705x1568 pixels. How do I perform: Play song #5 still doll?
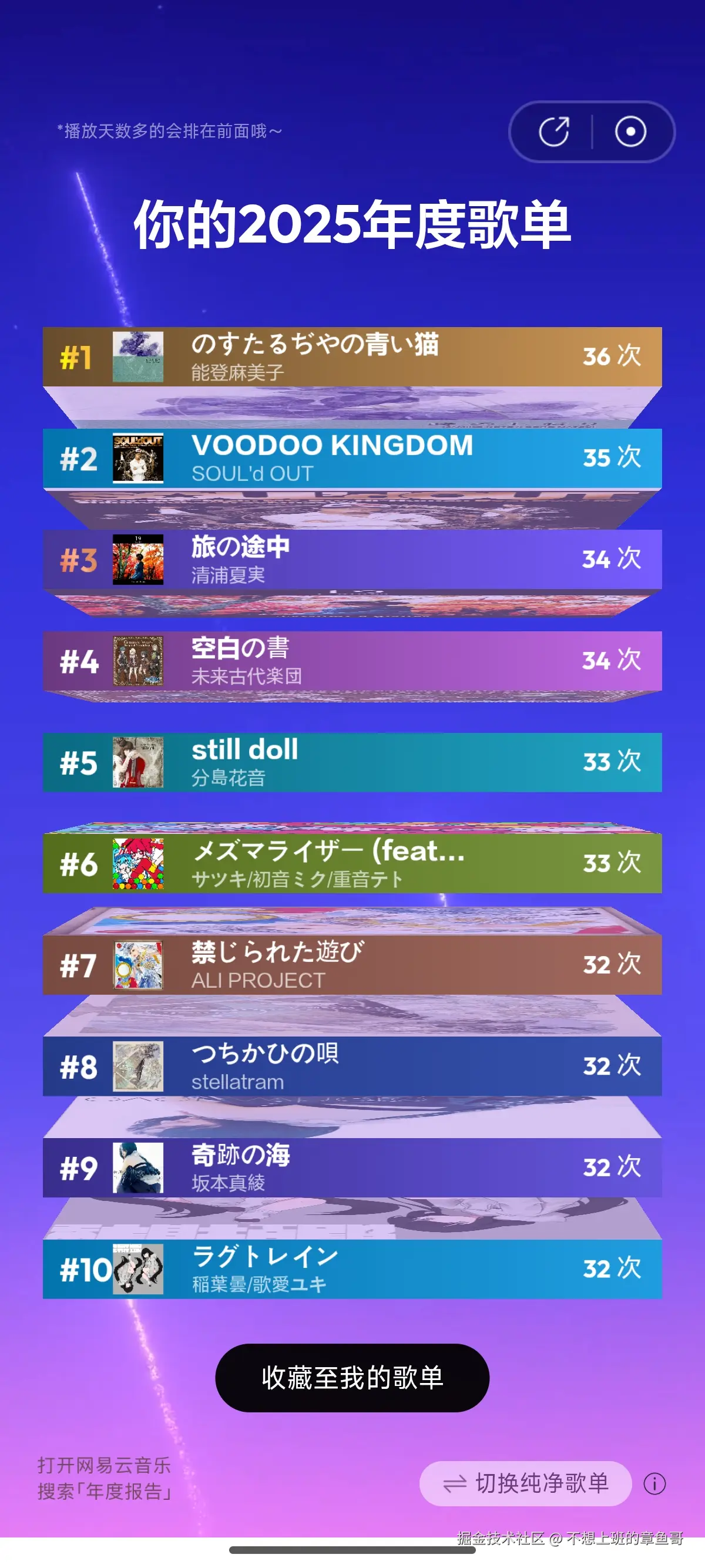[x=352, y=762]
